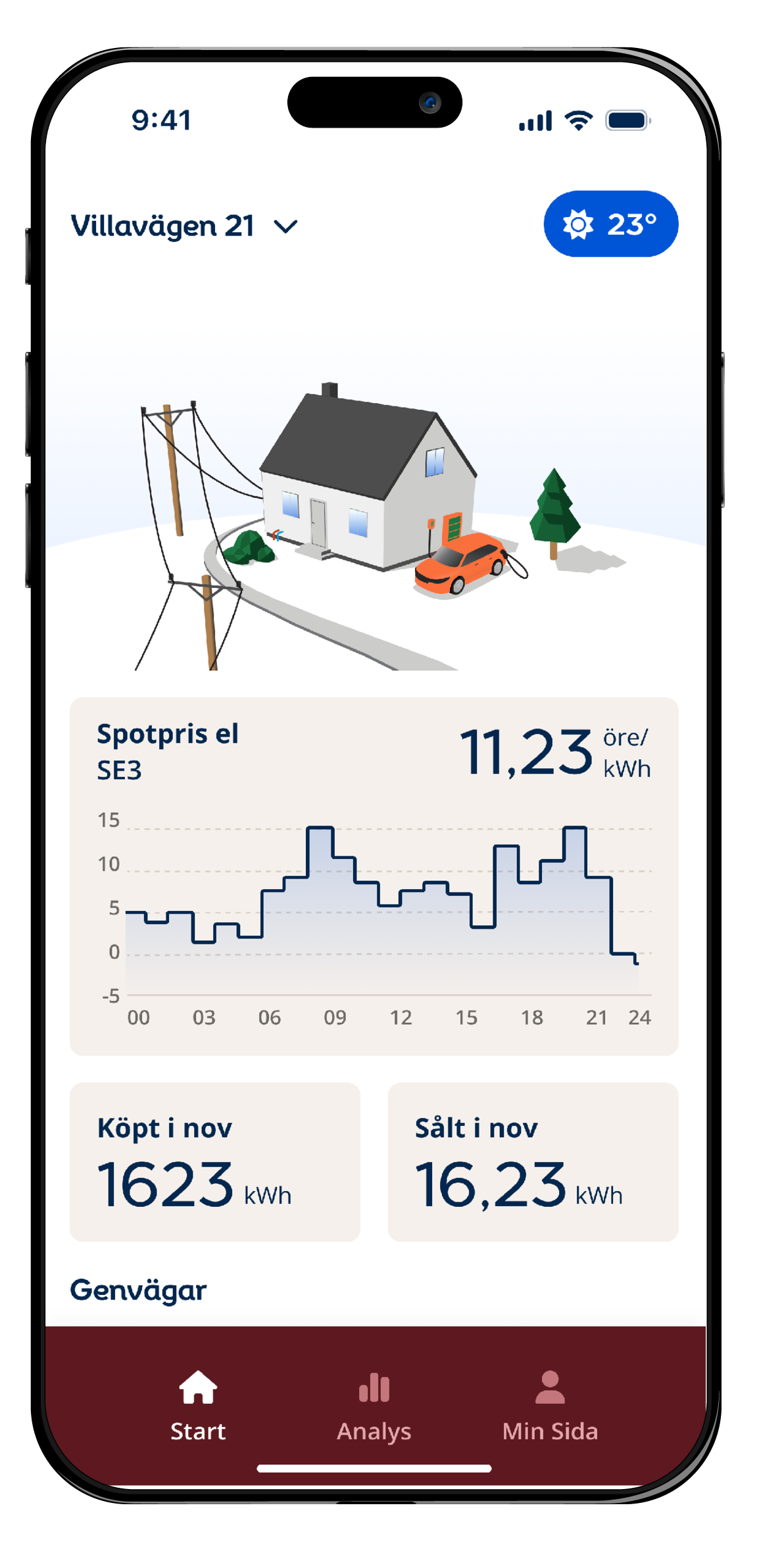Open the Spotpris el SE3 chart card
This screenshot has width=759, height=1568.
point(374,876)
